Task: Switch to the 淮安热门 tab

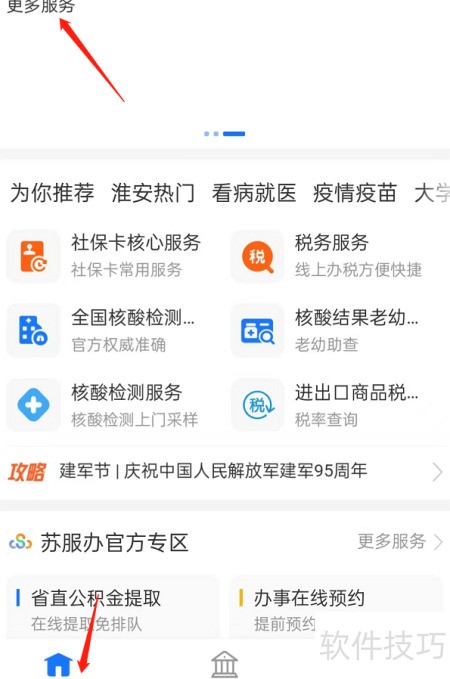Action: pyautogui.click(x=153, y=193)
